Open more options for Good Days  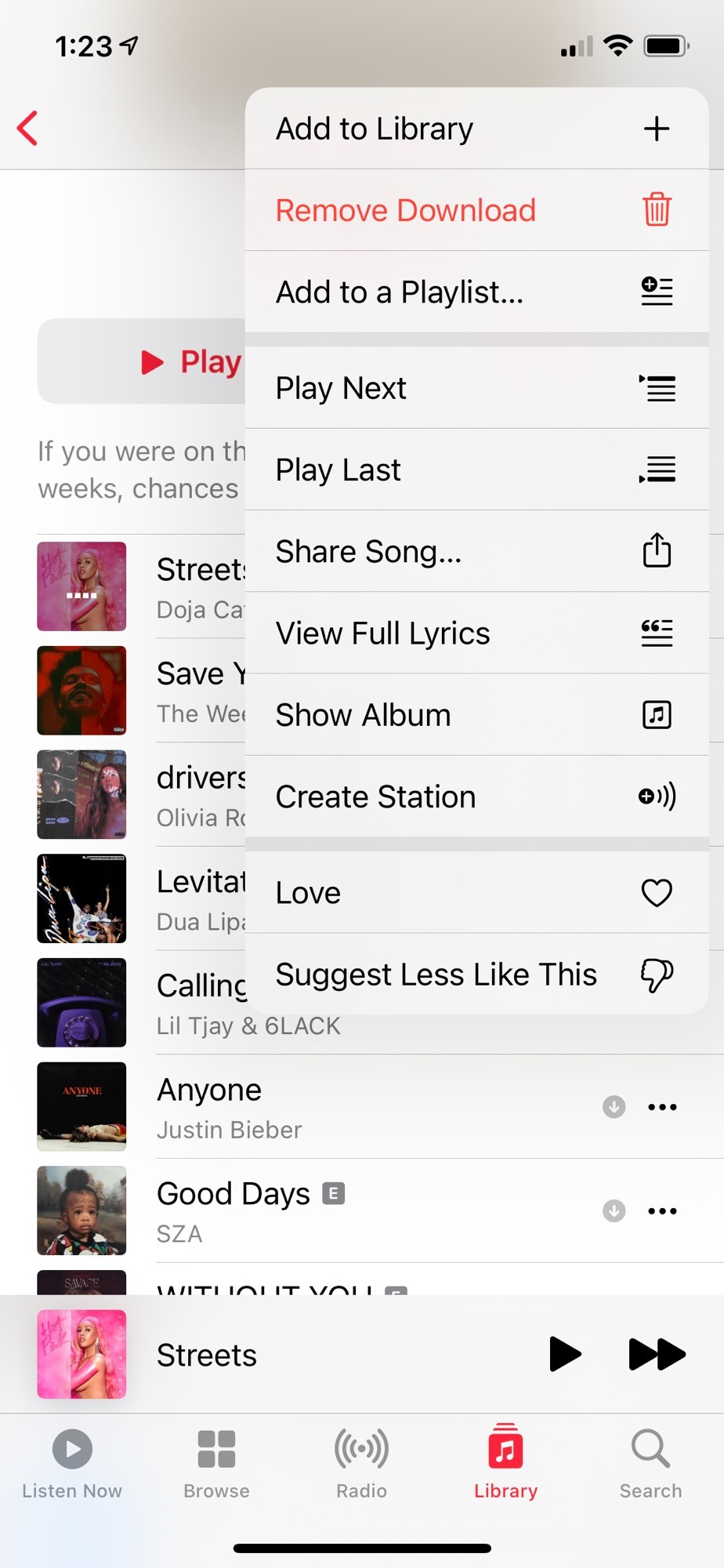pos(662,1211)
